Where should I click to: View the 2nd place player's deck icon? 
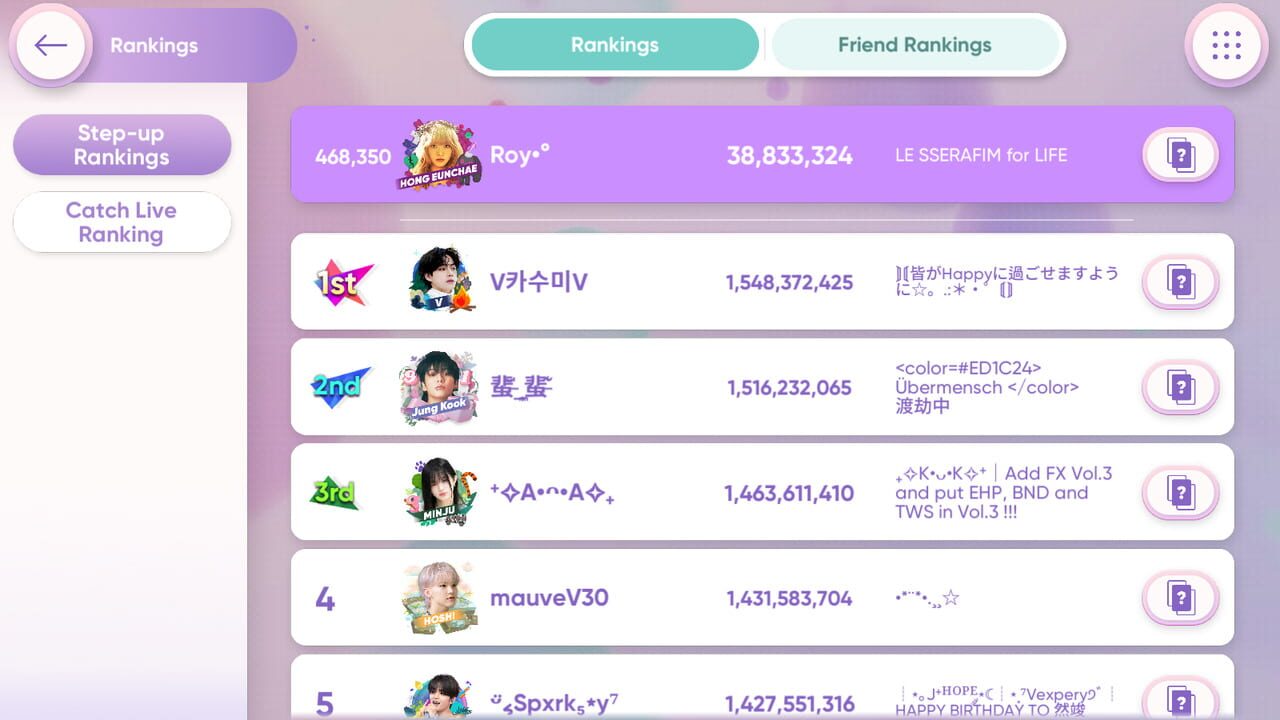(x=1180, y=387)
